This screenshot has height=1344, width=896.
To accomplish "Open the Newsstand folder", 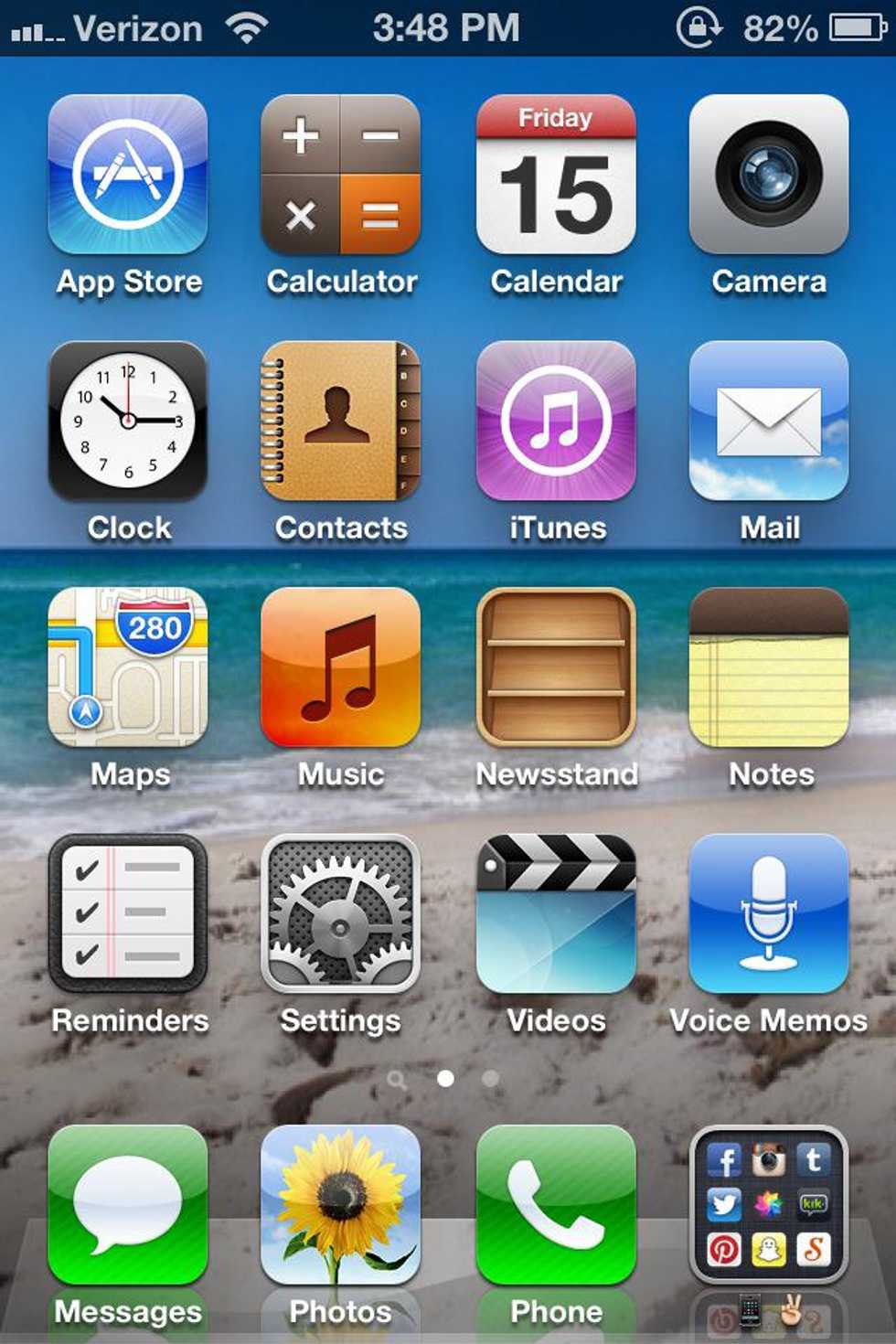I will pyautogui.click(x=556, y=667).
